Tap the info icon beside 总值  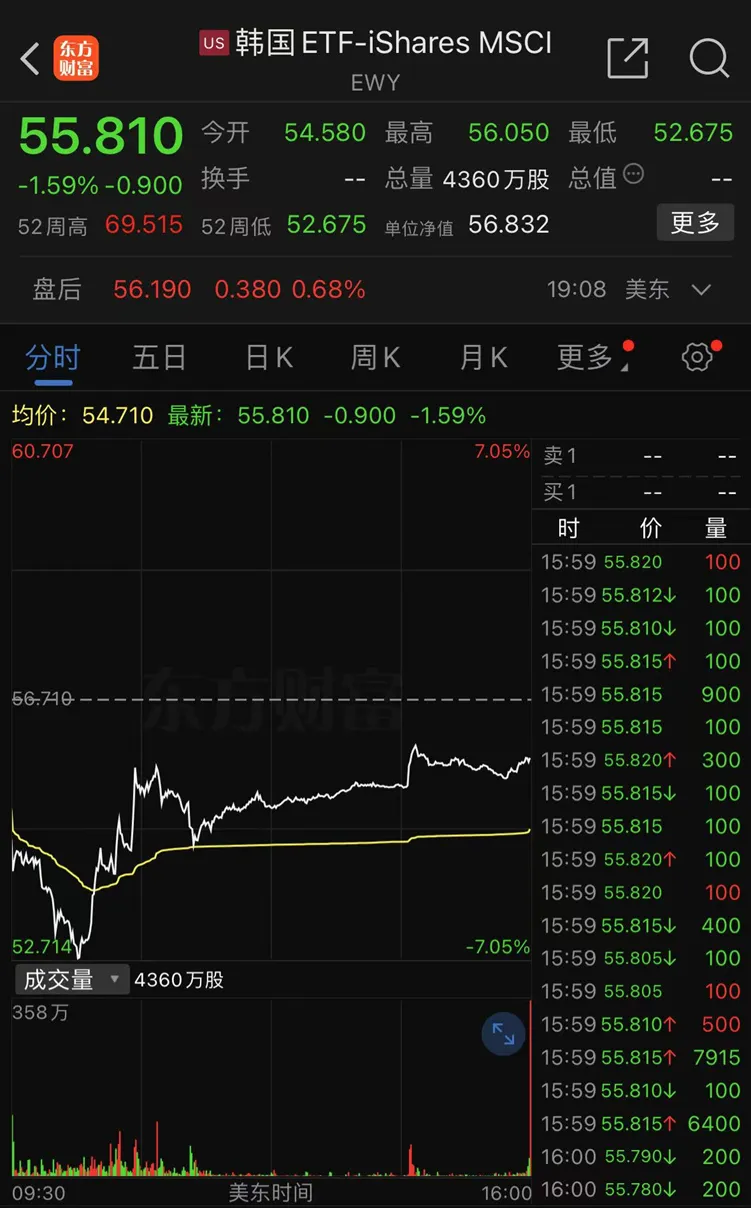click(633, 175)
